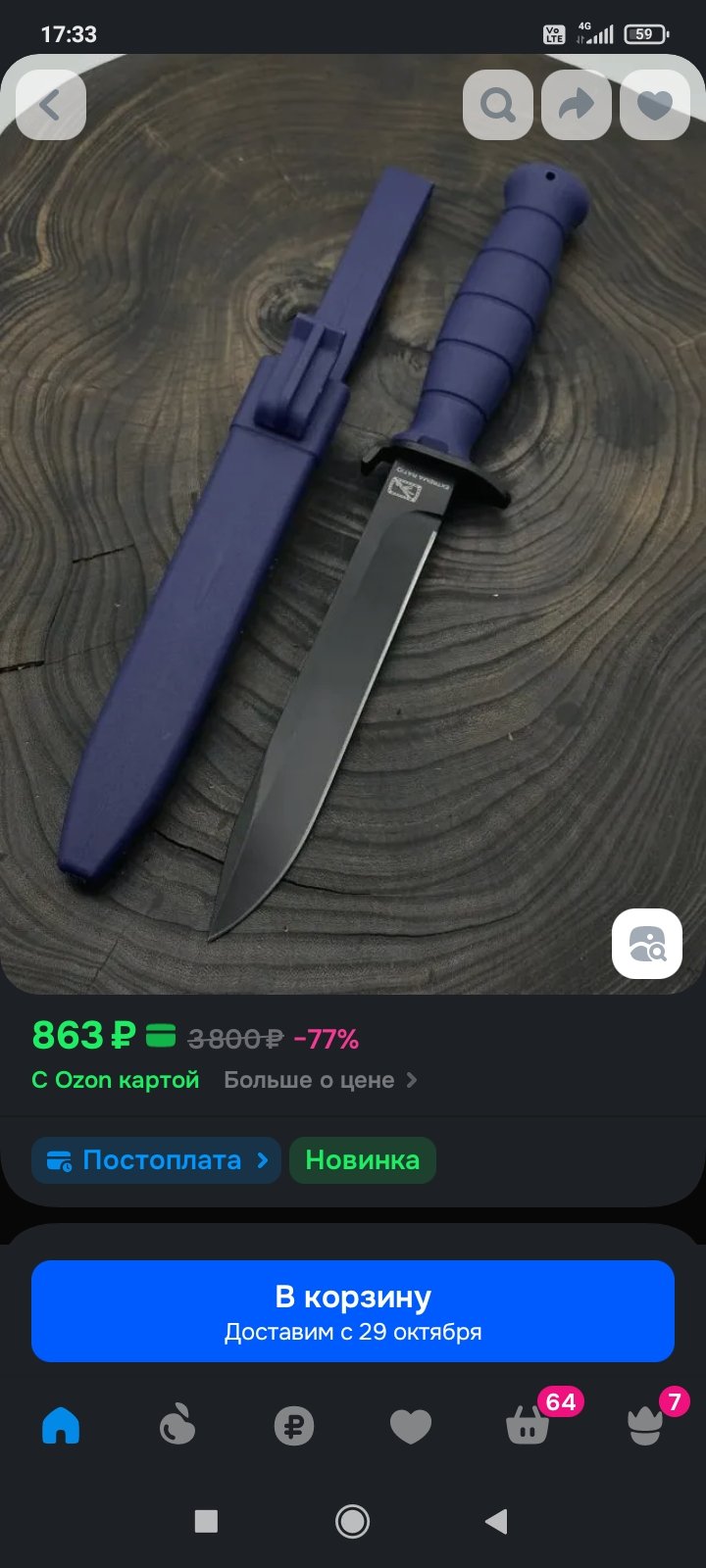The width and height of the screenshot is (706, 1568).
Task: Go back to the previous page
Action: (51, 105)
